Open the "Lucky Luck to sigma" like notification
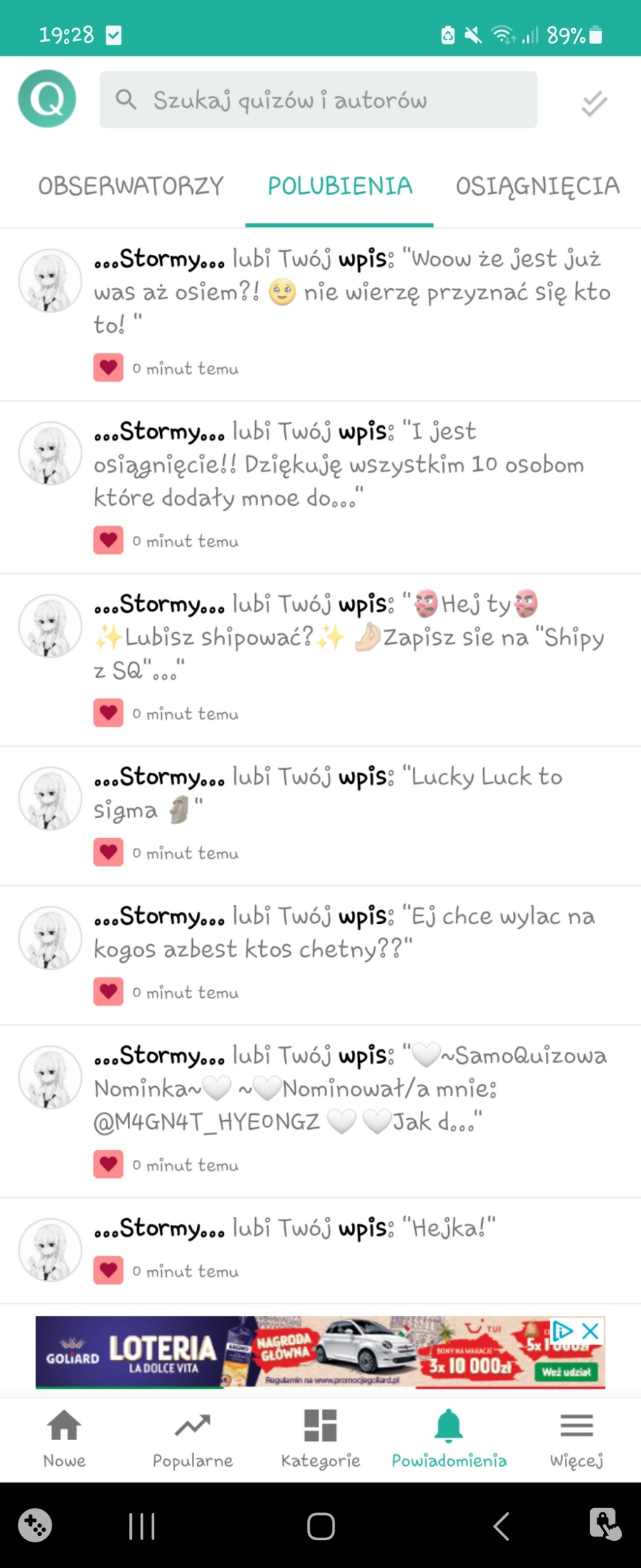Screen dimensions: 641x1568 click(x=320, y=816)
